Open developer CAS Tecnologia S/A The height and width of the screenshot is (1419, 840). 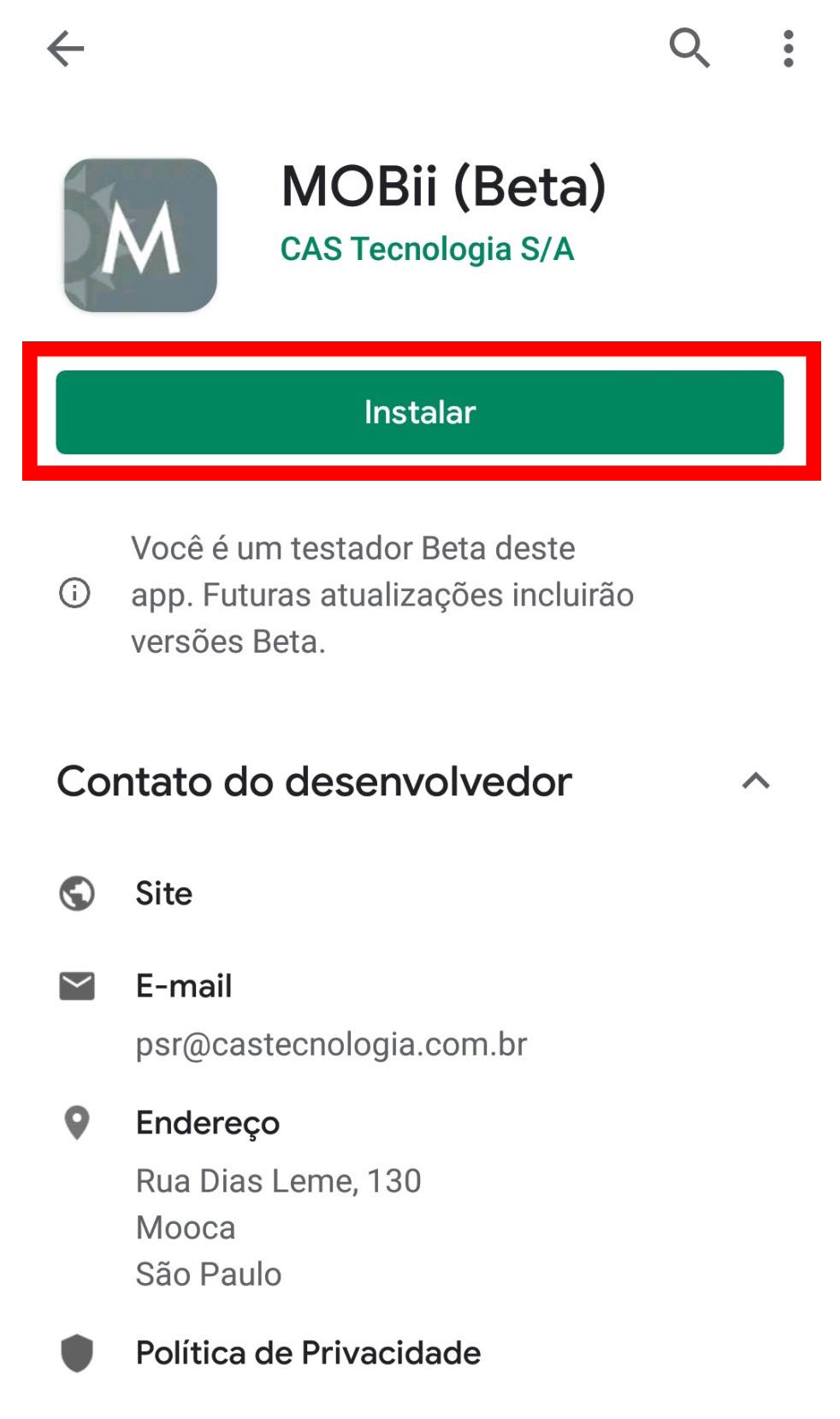coord(427,249)
